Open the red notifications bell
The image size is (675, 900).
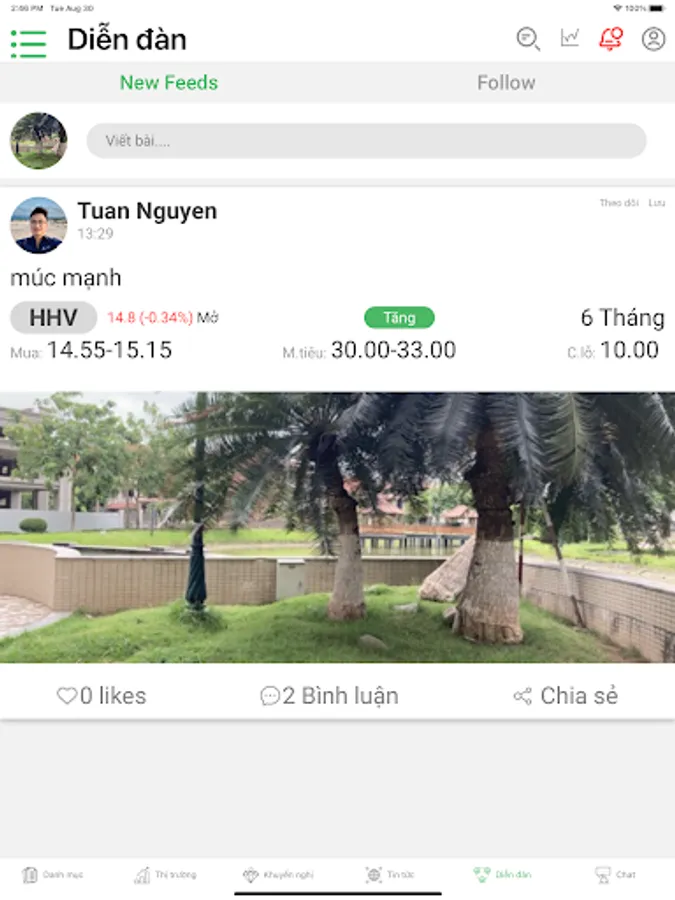click(610, 39)
